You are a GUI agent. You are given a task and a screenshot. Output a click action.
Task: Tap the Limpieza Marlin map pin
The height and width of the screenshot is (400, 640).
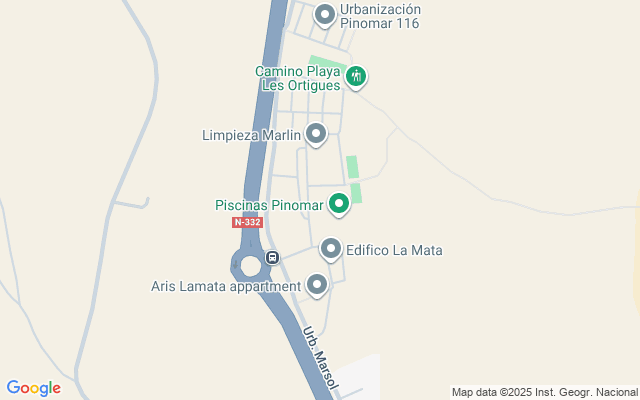pos(316,133)
